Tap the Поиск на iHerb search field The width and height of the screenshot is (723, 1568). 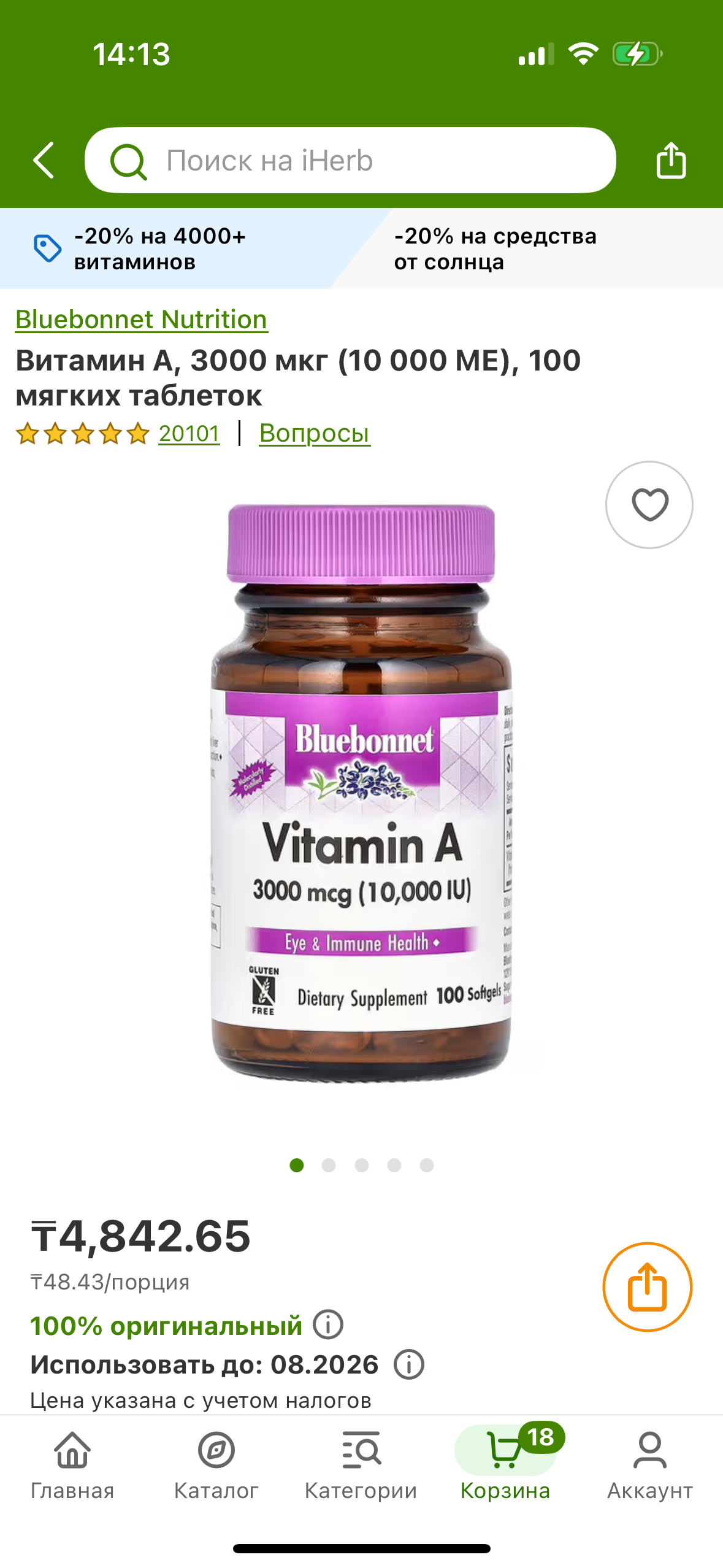point(350,161)
